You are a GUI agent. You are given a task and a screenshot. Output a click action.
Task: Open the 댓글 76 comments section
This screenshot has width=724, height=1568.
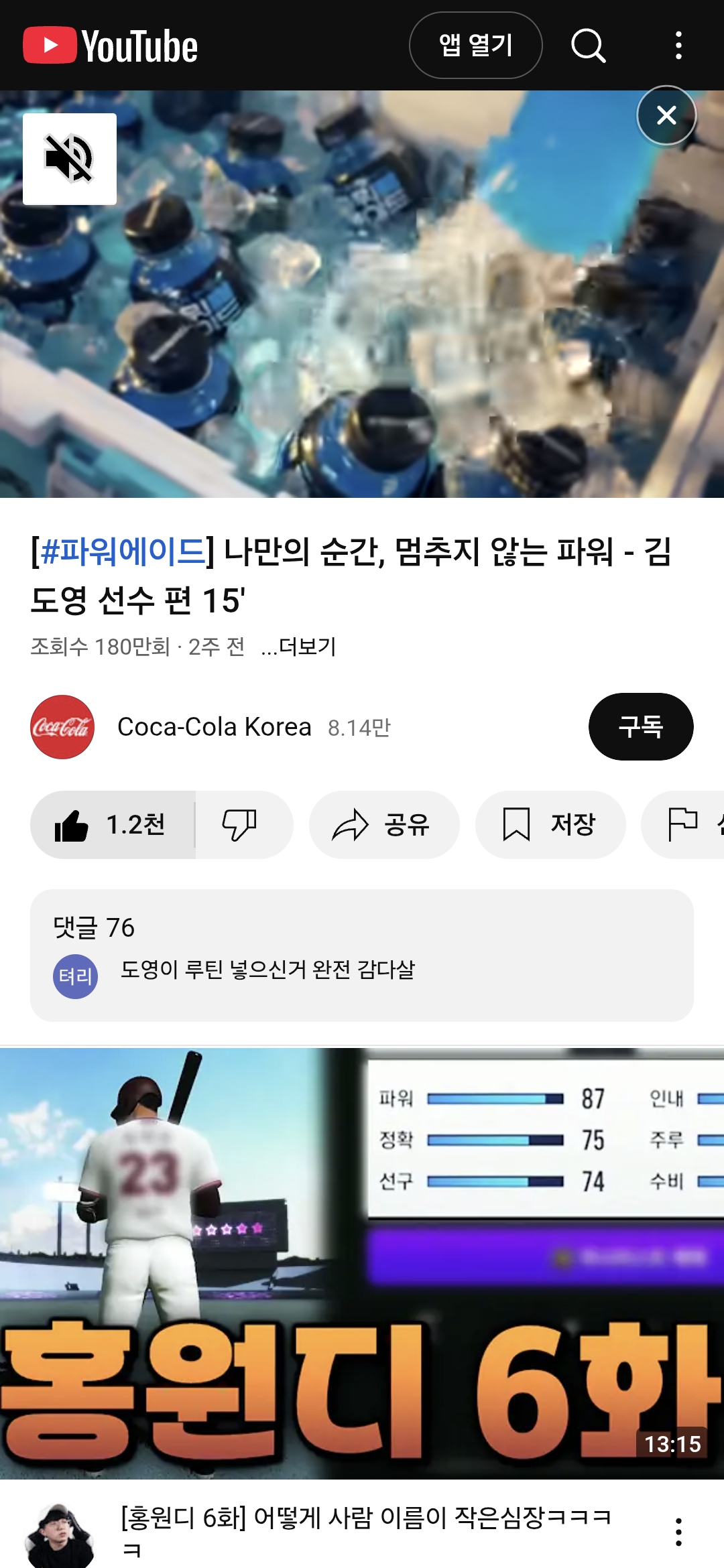pos(362,955)
